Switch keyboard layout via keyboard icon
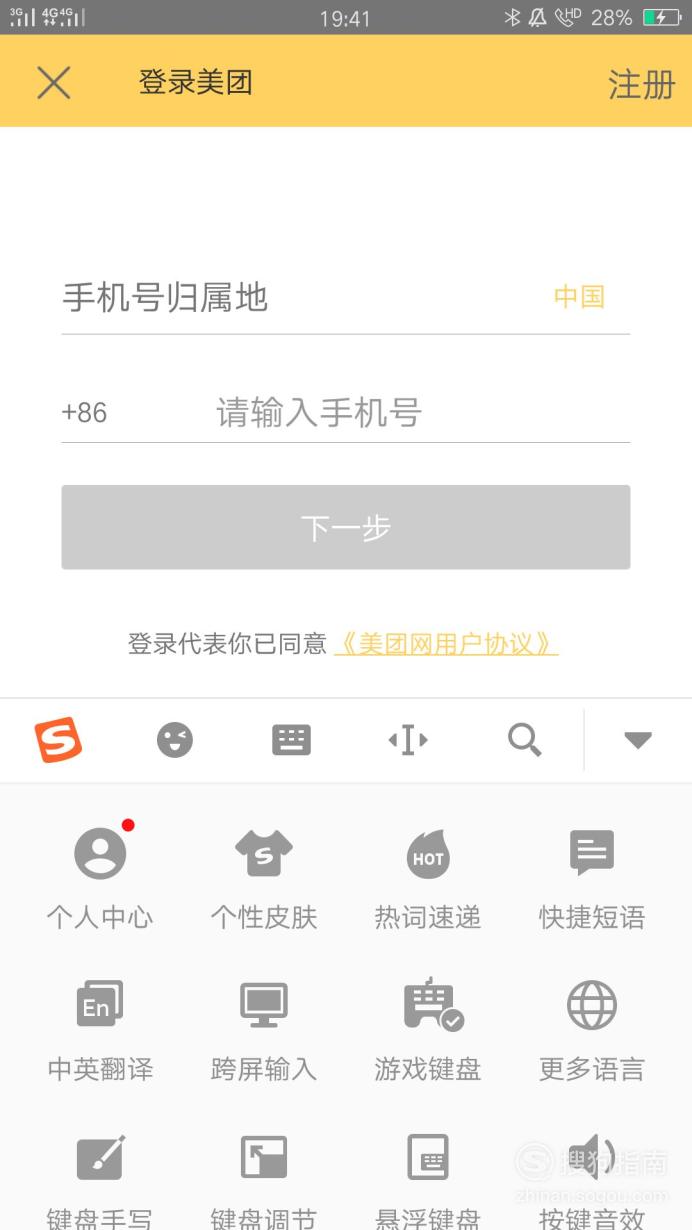692x1230 pixels. pos(291,740)
